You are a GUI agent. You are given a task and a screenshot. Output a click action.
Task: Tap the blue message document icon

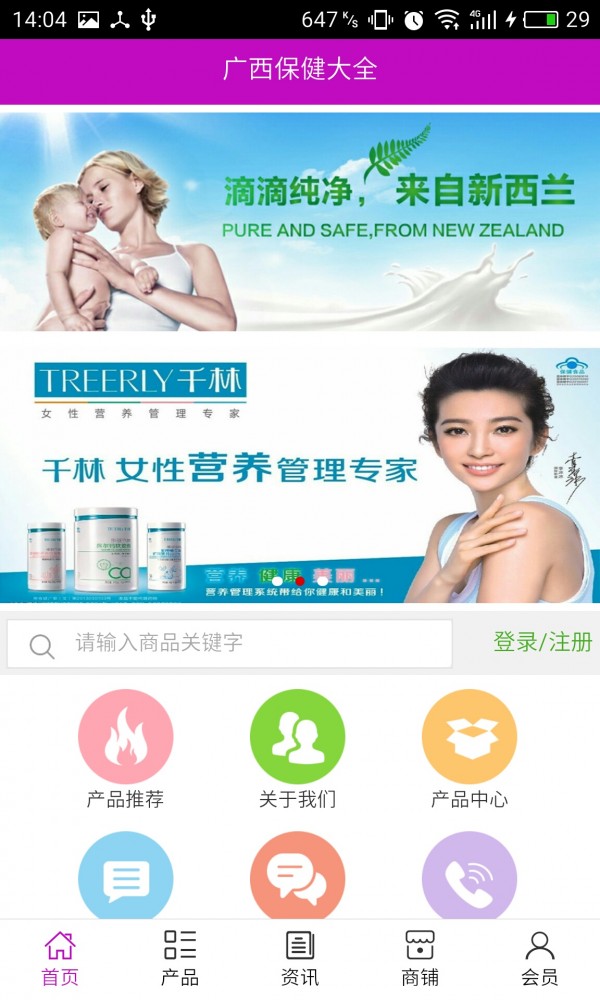[125, 878]
